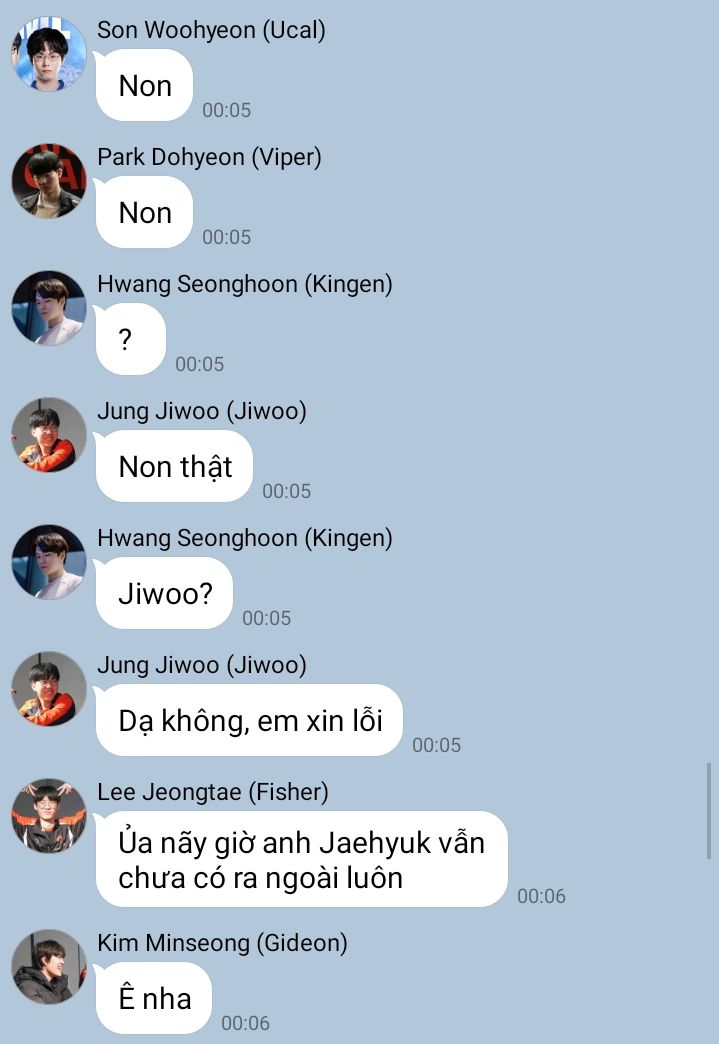Tap Kingen's avatar beside the "?" message
Viewport: 719px width, 1044px height.
coord(48,308)
